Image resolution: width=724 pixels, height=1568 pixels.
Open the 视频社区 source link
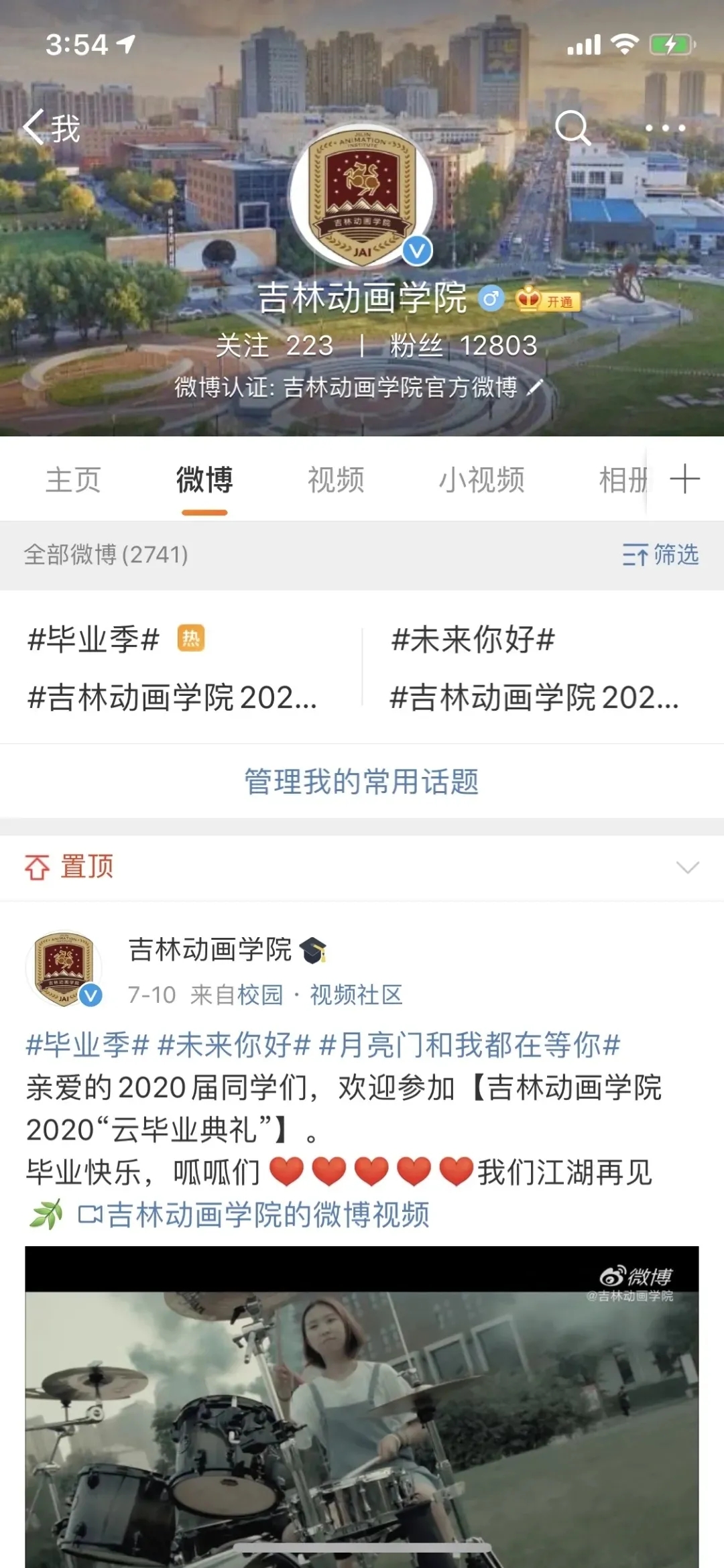coord(356,995)
